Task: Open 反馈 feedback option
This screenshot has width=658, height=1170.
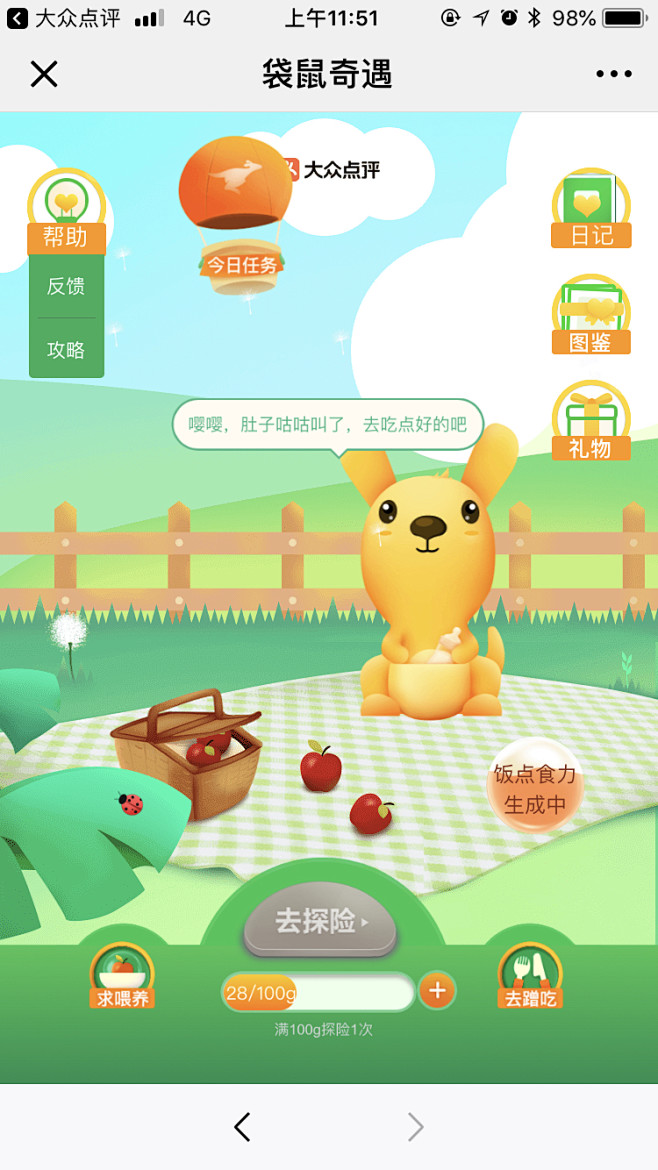Action: pyautogui.click(x=66, y=286)
